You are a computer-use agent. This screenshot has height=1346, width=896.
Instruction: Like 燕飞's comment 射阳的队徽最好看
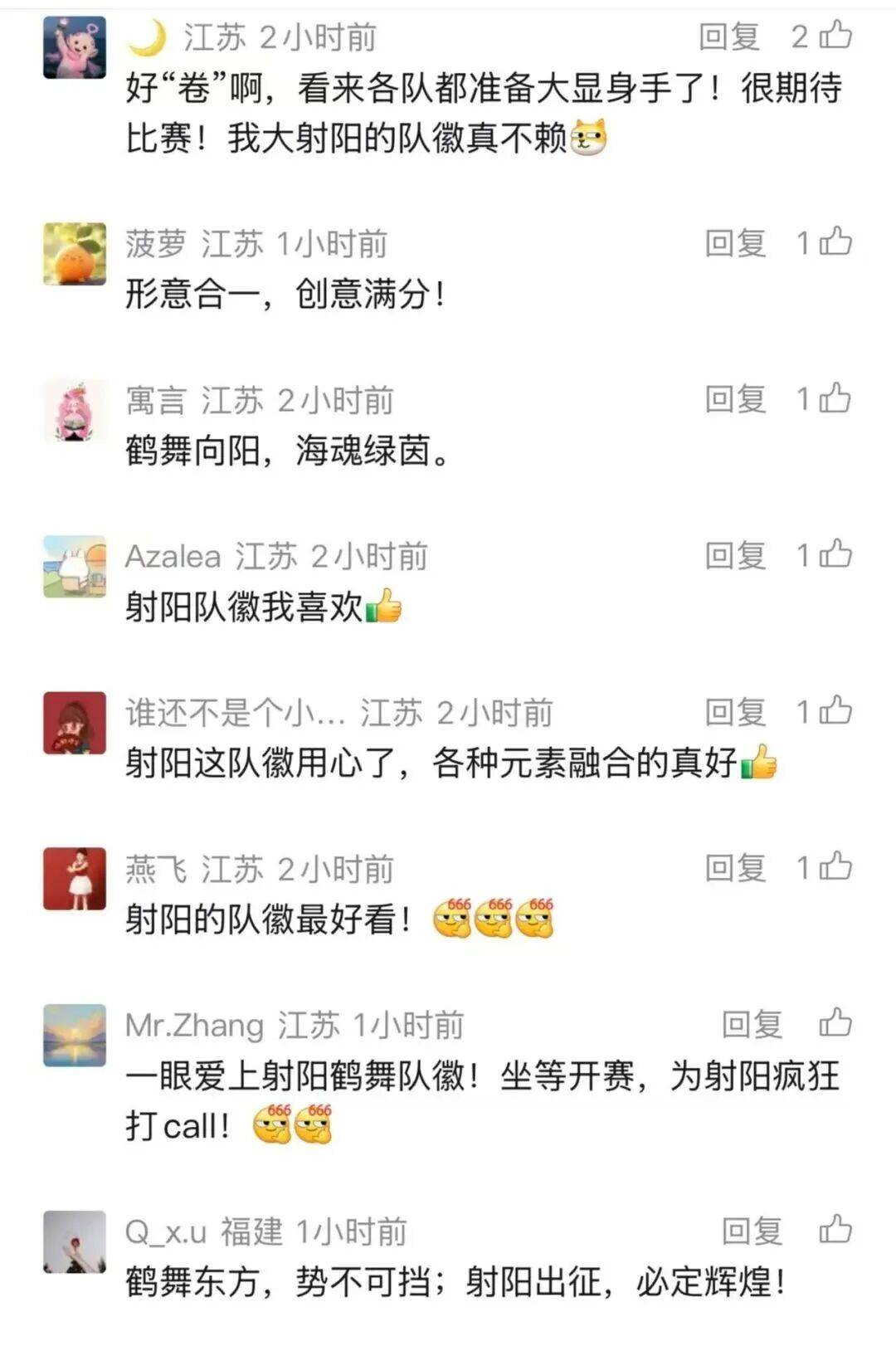(835, 867)
